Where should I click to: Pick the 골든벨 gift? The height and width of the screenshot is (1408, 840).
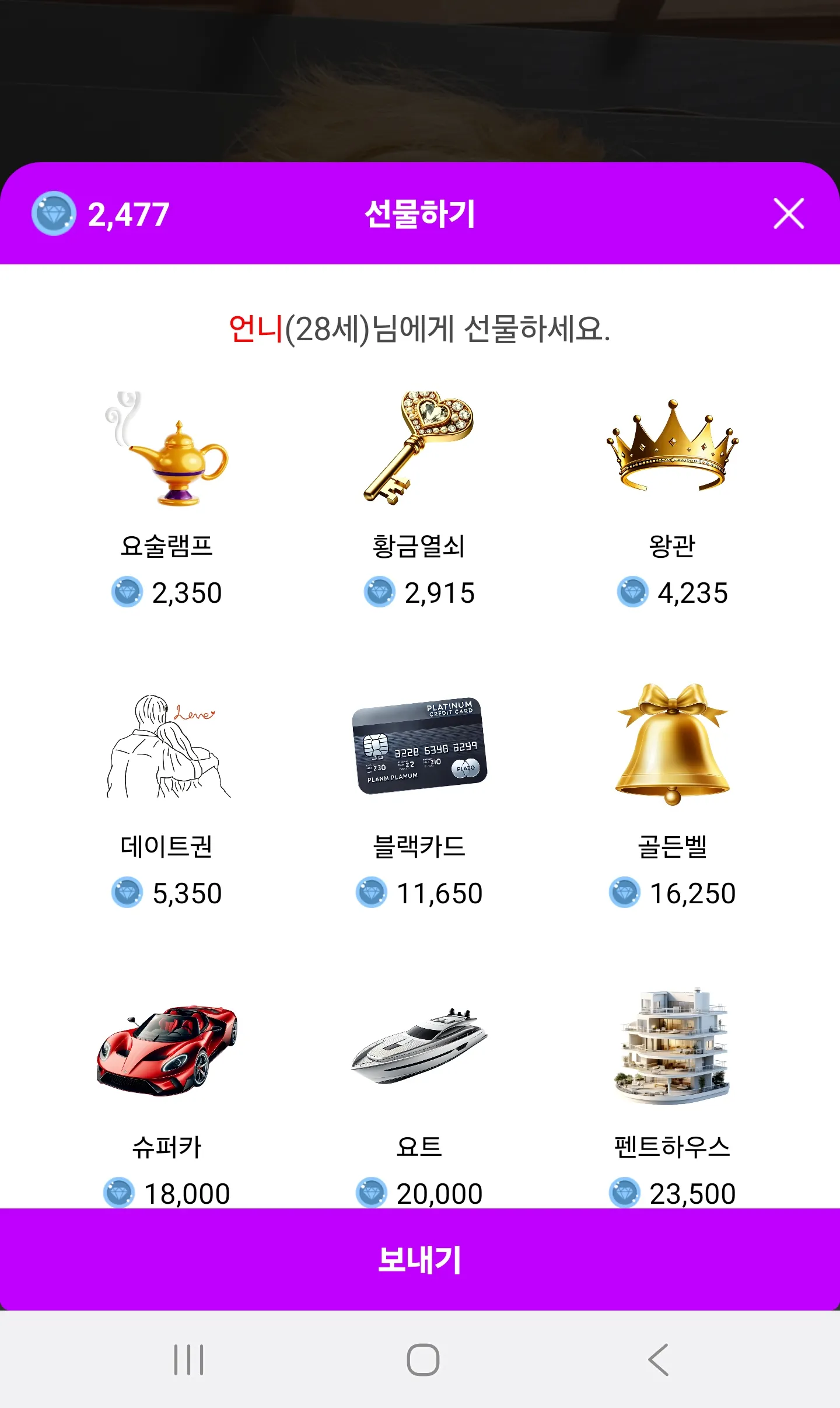click(x=672, y=747)
